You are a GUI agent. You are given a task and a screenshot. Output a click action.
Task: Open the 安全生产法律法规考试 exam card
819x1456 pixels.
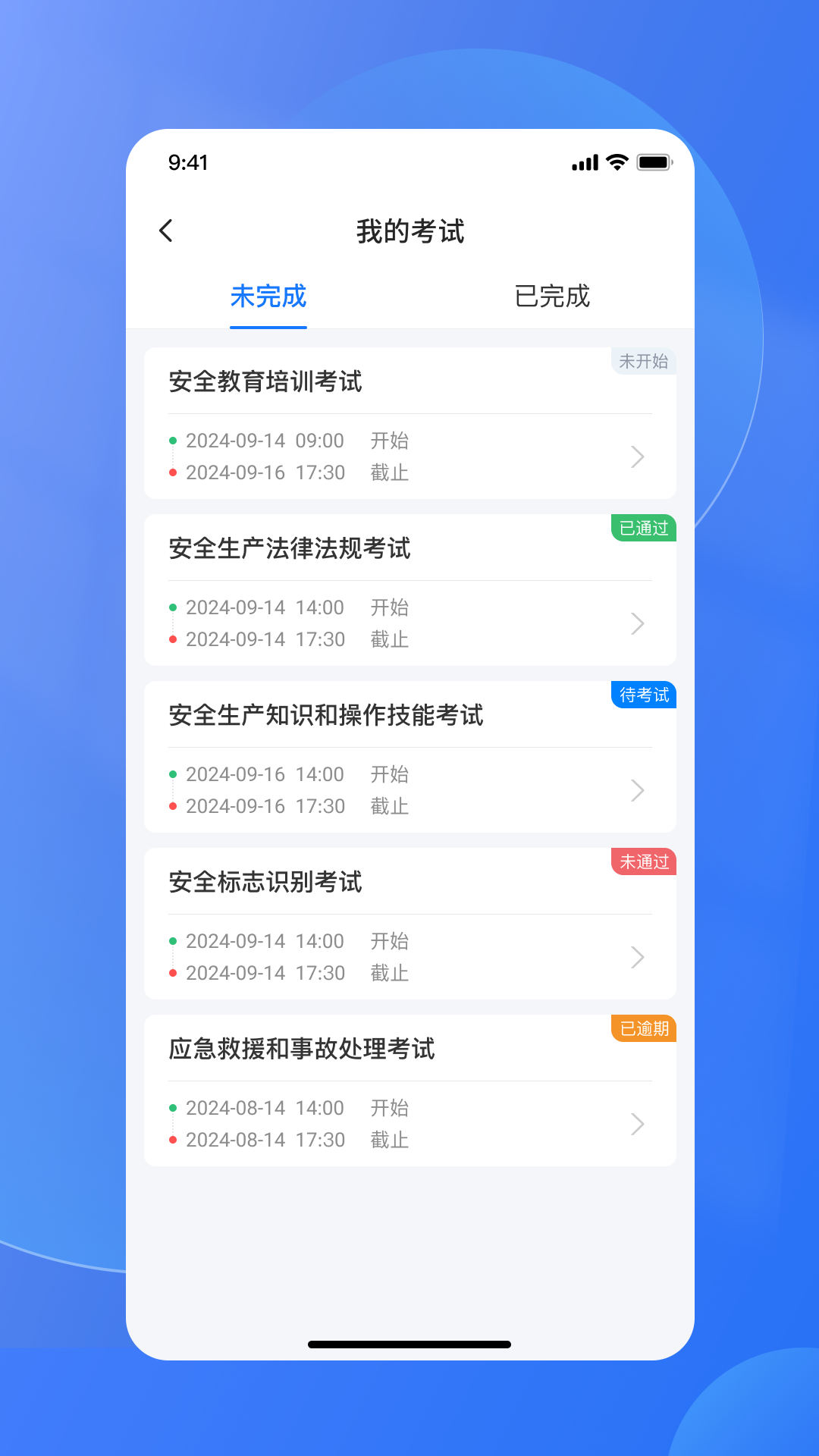[x=409, y=590]
